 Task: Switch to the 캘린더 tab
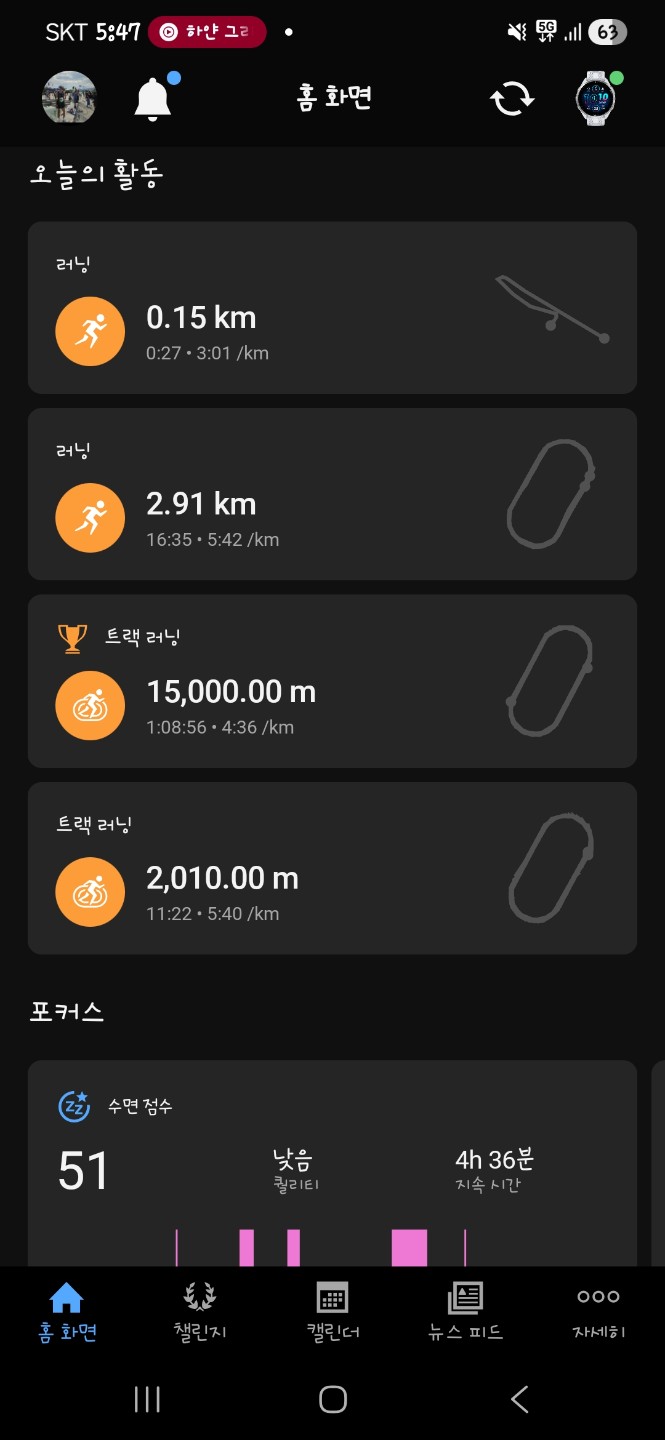pyautogui.click(x=333, y=1311)
